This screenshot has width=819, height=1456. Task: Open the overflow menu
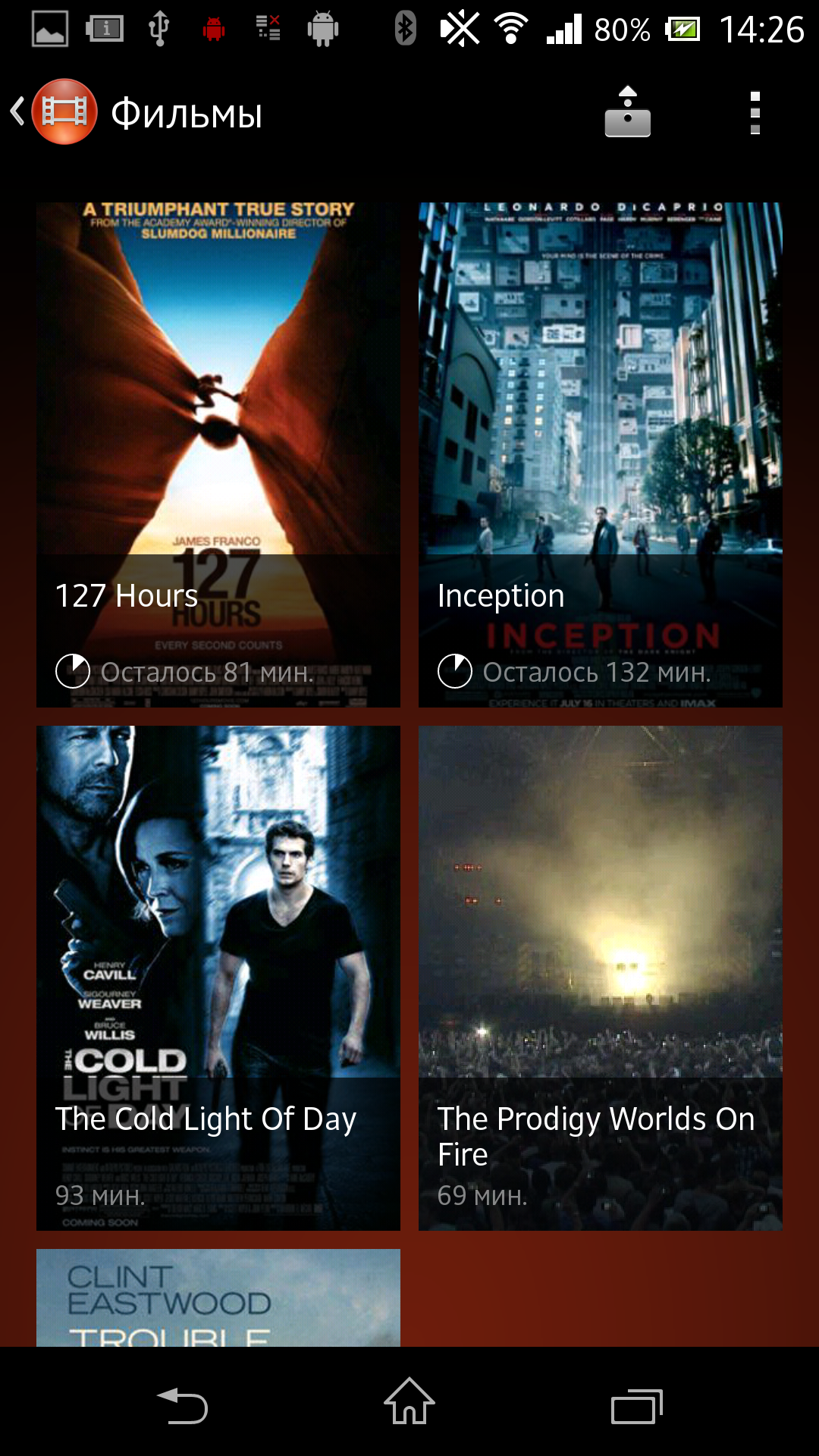pos(755,113)
